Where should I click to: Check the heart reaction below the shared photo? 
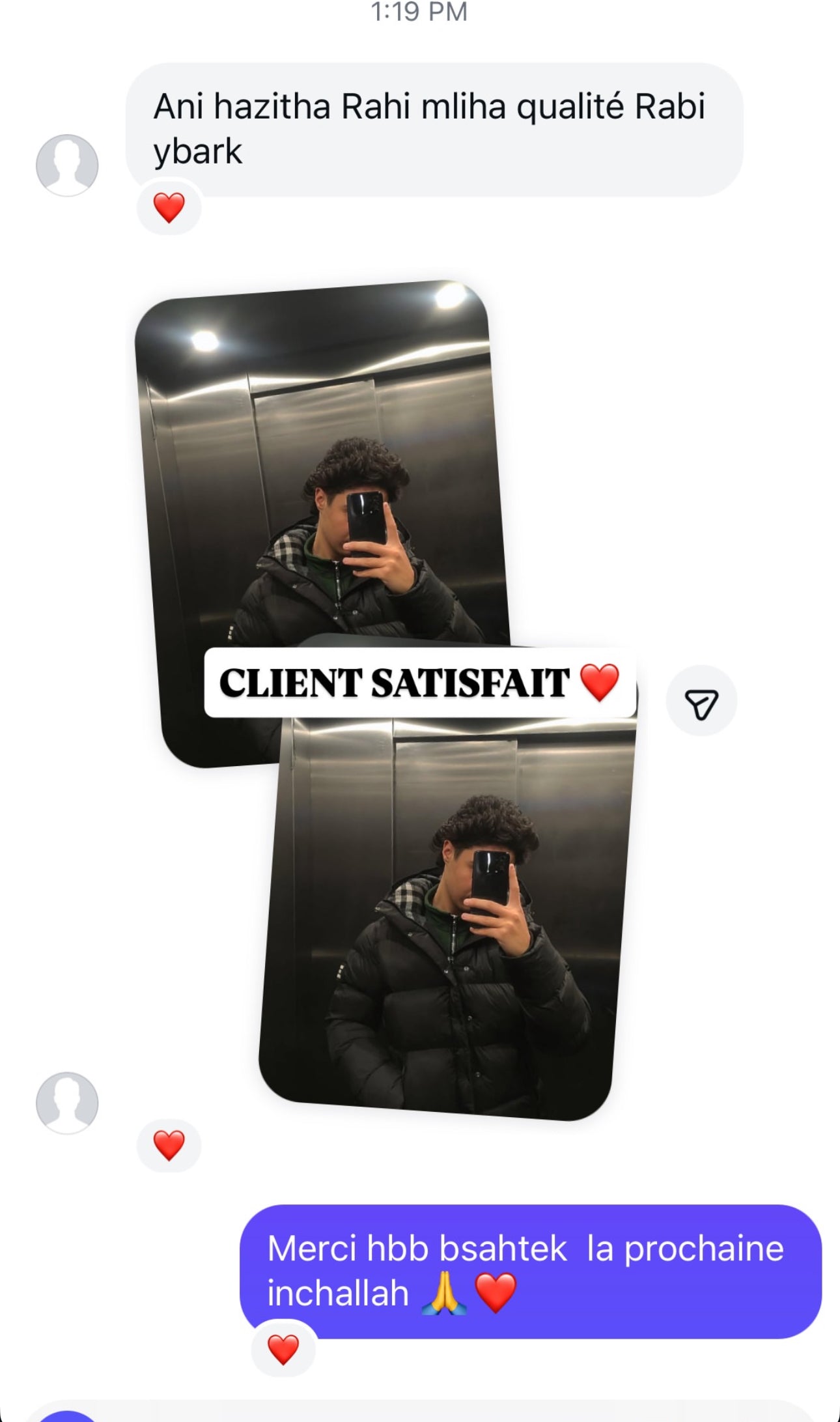169,1146
